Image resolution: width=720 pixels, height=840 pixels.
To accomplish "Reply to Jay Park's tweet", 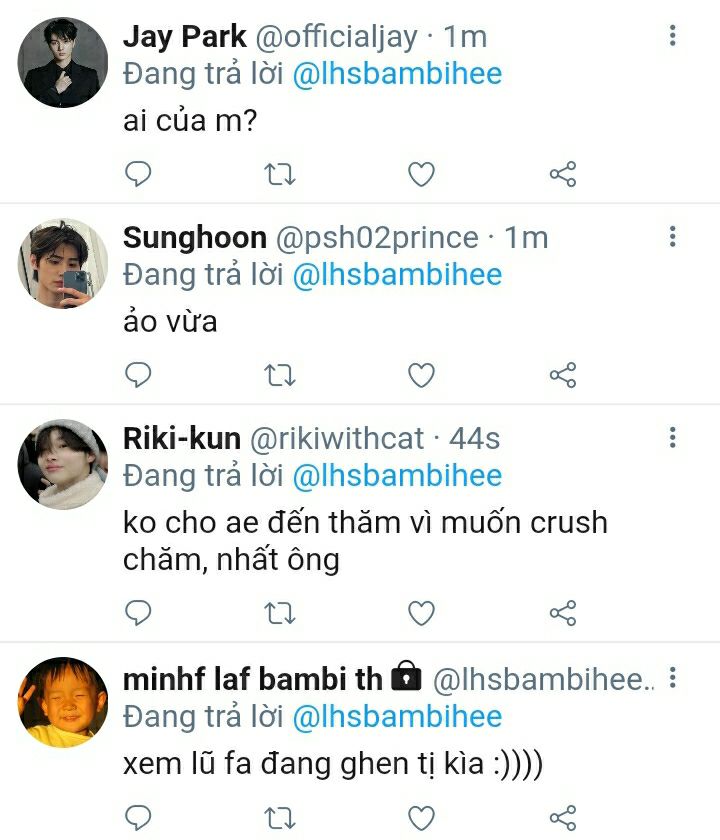I will coord(139,175).
